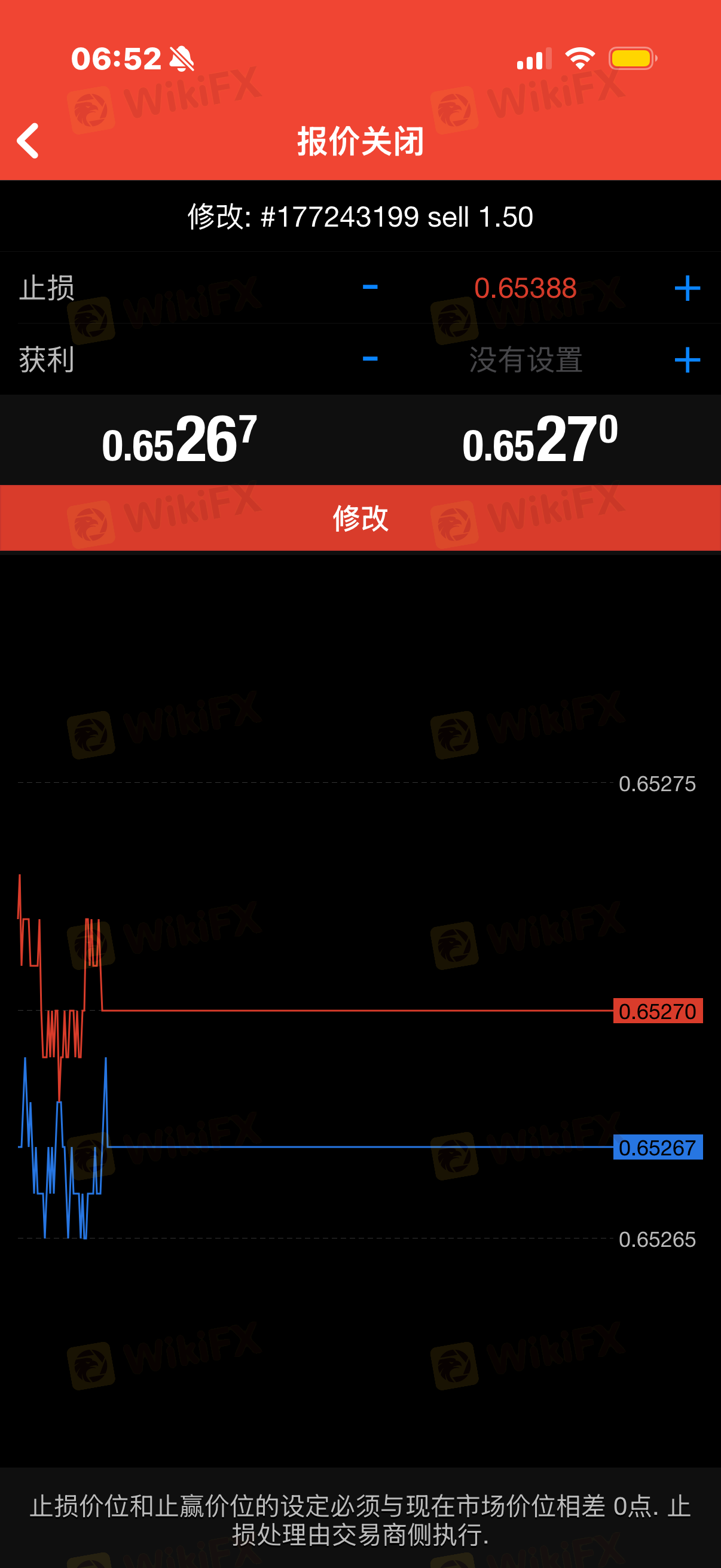Decrease the stop loss (止损) value
Image resolution: width=721 pixels, height=1568 pixels.
point(370,287)
